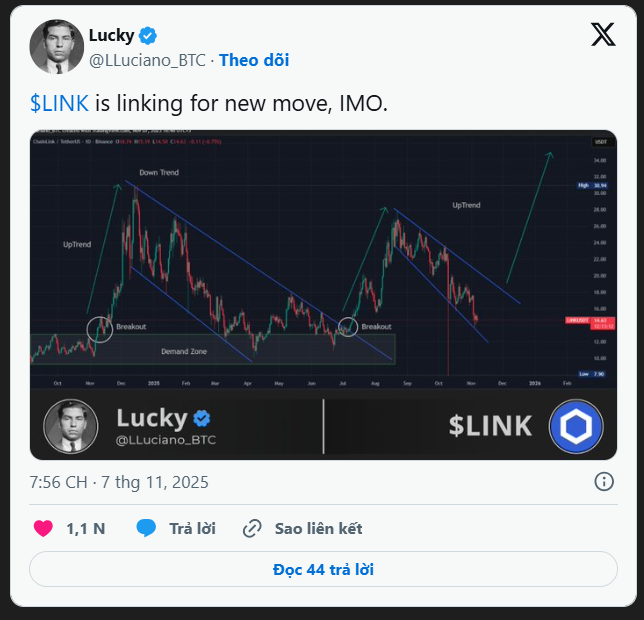Image resolution: width=644 pixels, height=620 pixels.
Task: Read all via Đọc 44 trả lời
Action: point(322,569)
